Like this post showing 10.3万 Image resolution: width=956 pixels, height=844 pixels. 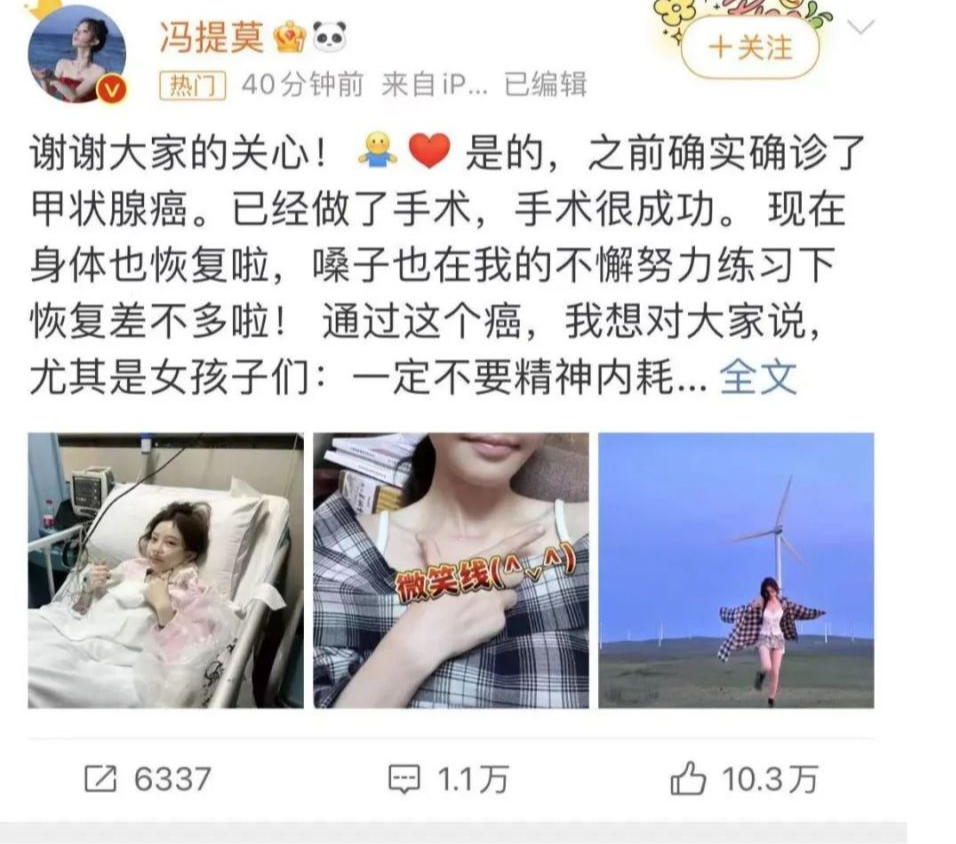point(743,779)
